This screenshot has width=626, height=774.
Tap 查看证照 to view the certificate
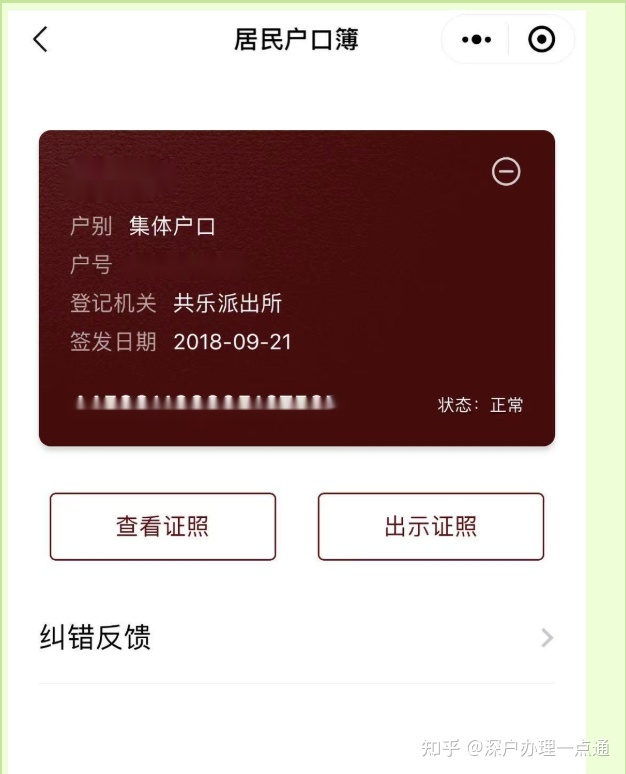[x=162, y=526]
